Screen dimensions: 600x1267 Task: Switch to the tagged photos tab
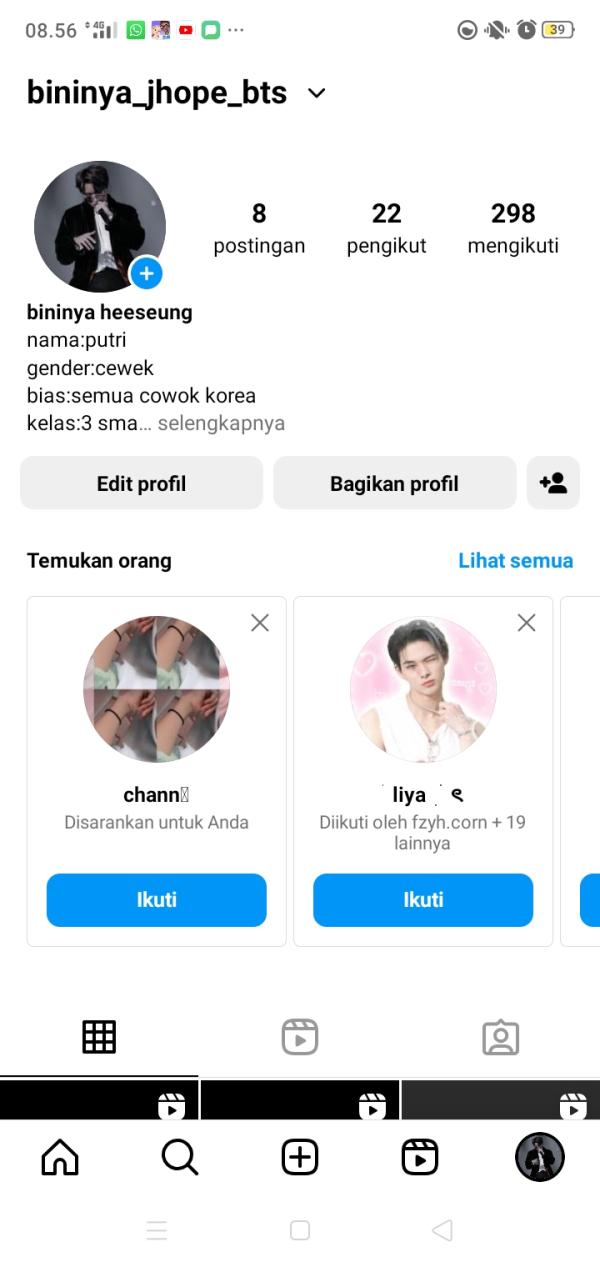click(x=500, y=1037)
